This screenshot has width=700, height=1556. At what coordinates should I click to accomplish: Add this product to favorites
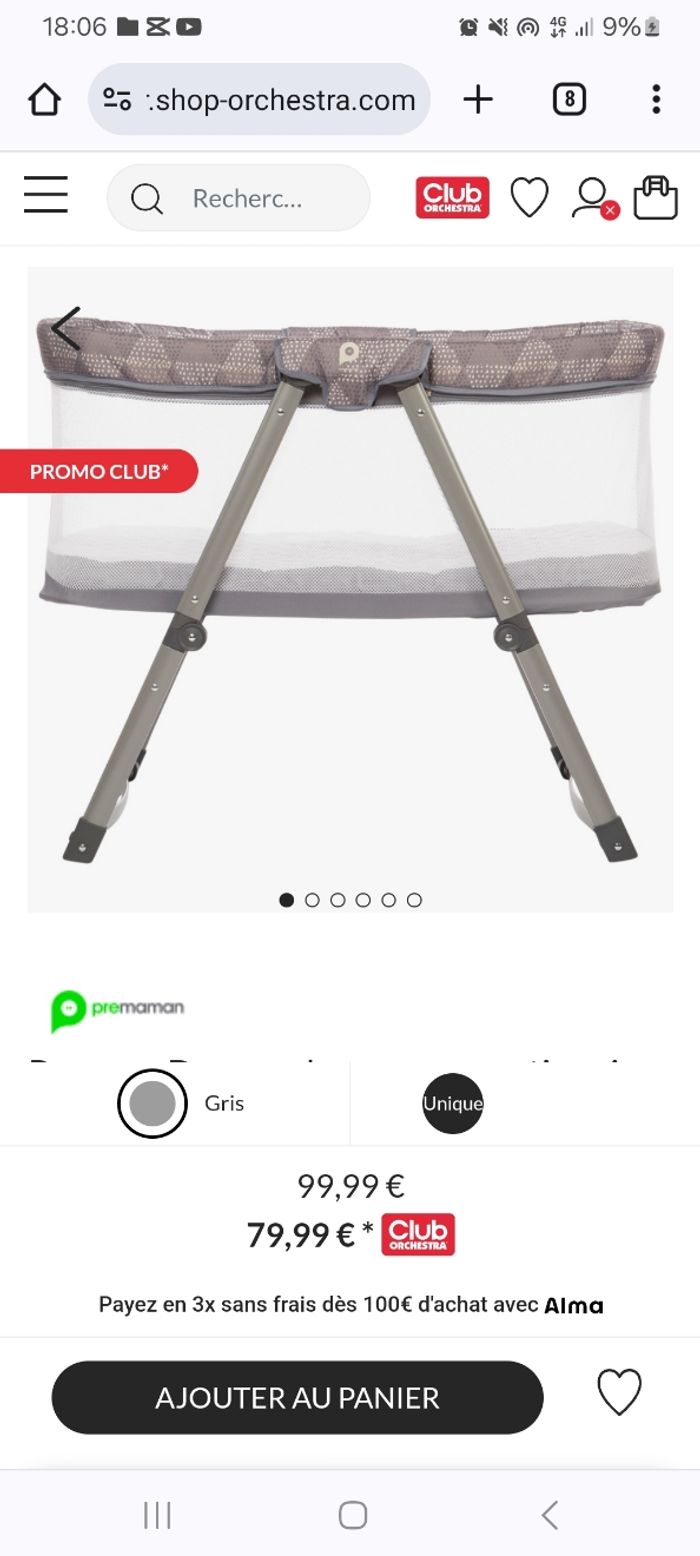pos(618,1392)
